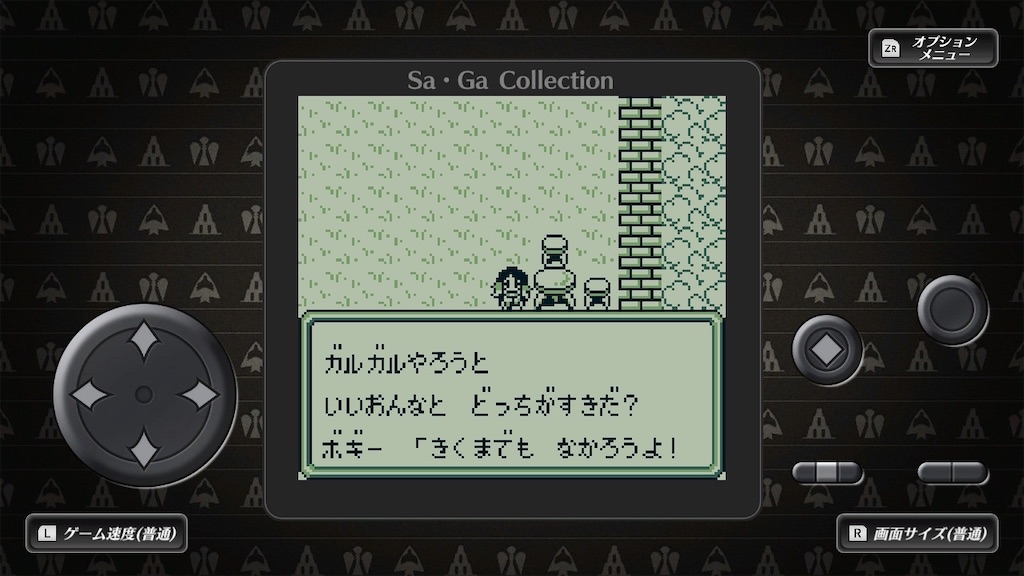Tap the right arrow on the D-pad
Screen dimensions: 1024x576
[x=197, y=393]
